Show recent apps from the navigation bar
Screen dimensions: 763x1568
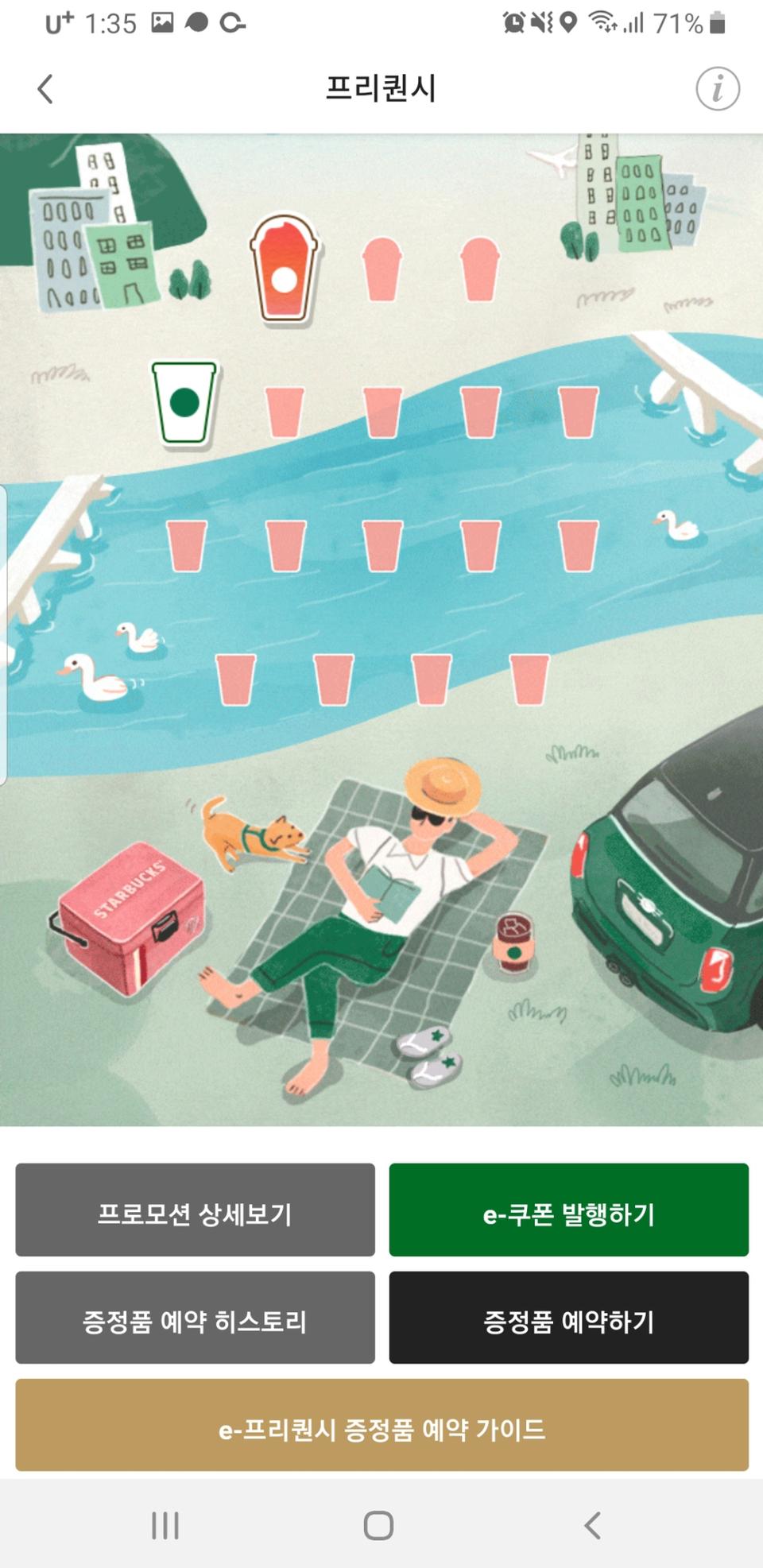[165, 1525]
